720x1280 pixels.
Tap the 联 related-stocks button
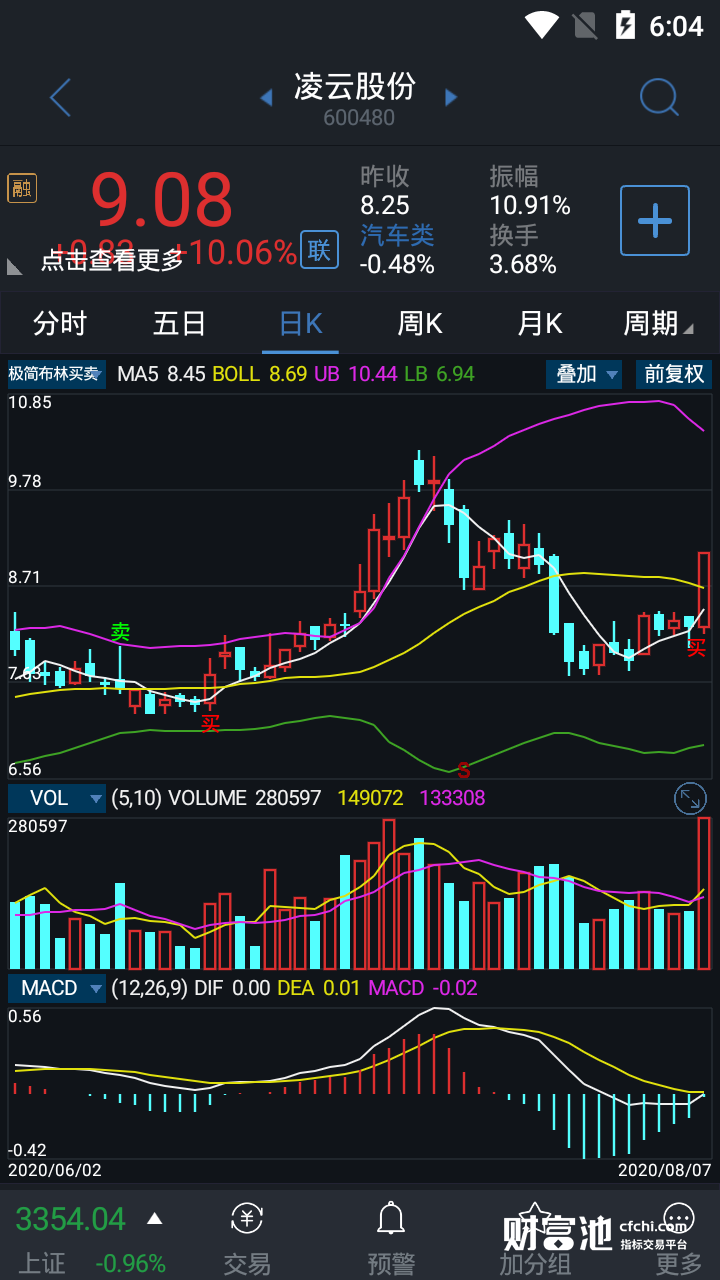(x=319, y=249)
